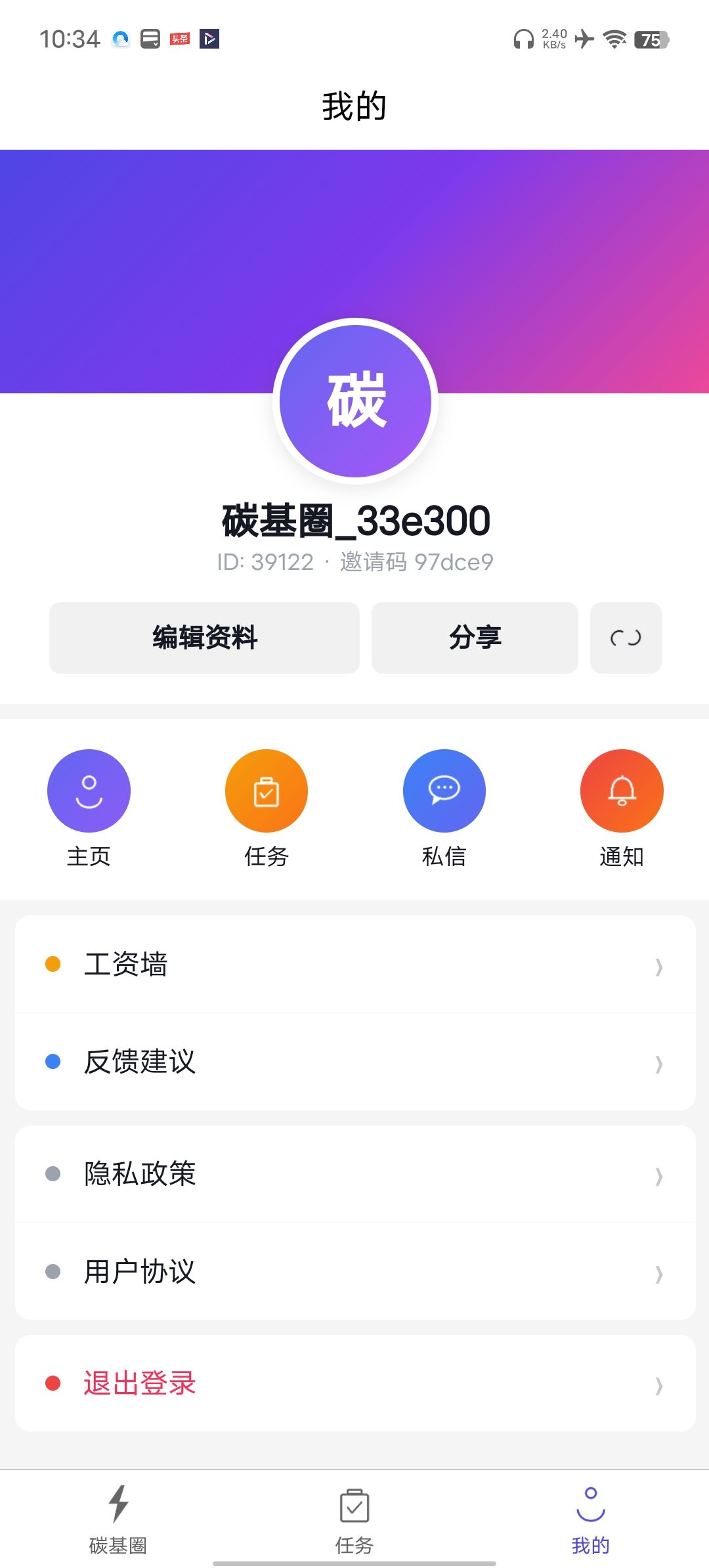Tap the 碳 profile avatar

[355, 401]
